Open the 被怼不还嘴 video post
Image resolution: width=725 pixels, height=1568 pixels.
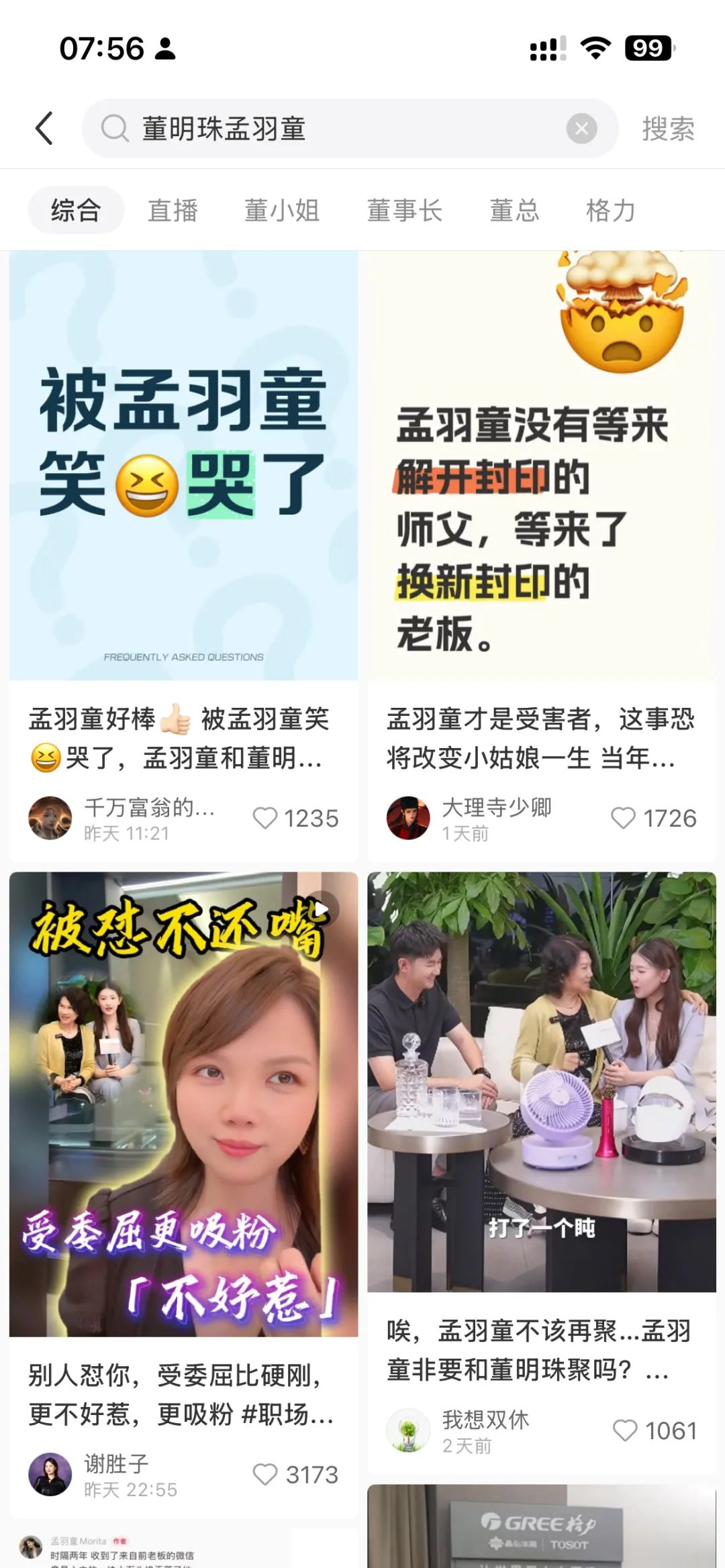tap(183, 1104)
